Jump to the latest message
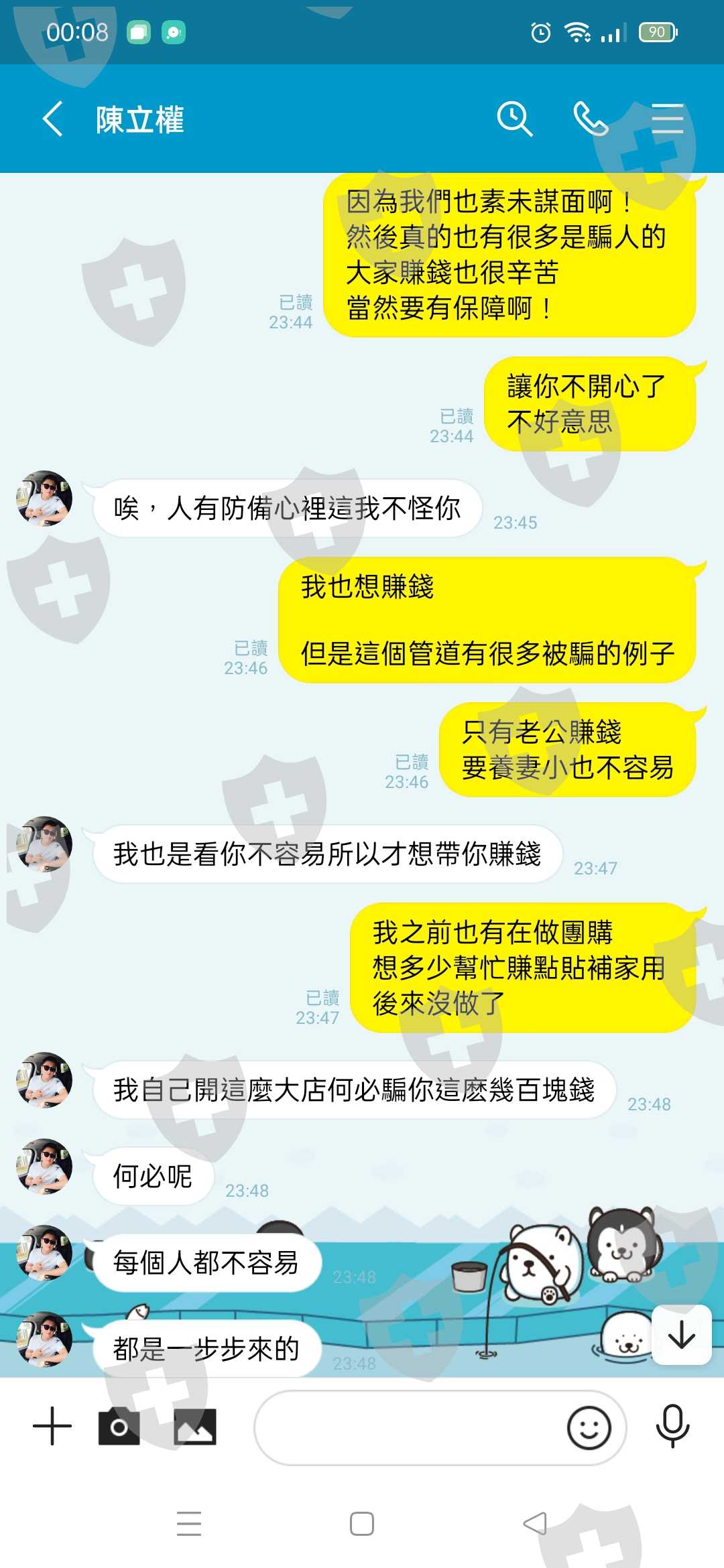 click(682, 1335)
